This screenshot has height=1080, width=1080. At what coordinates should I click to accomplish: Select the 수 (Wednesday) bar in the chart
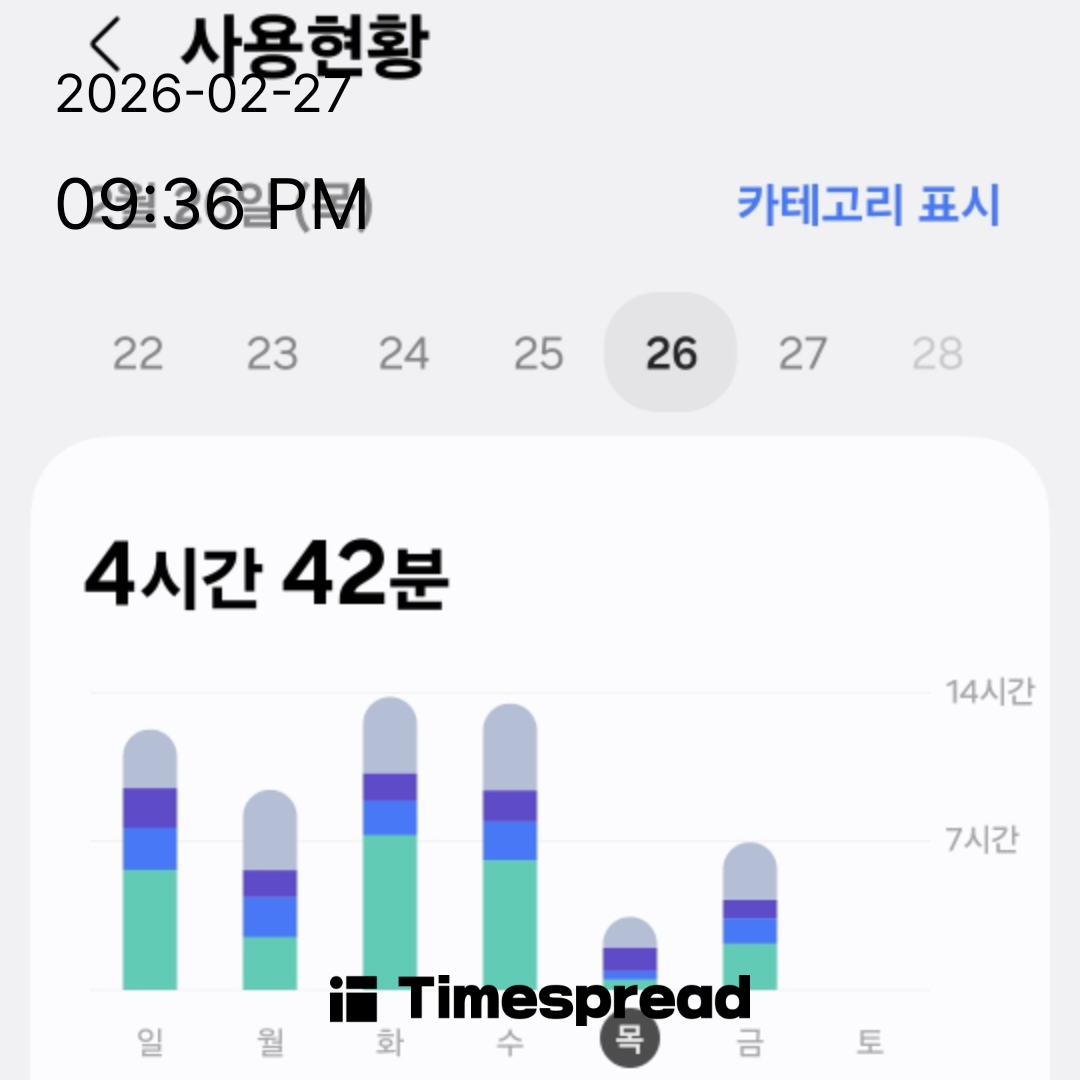(510, 848)
